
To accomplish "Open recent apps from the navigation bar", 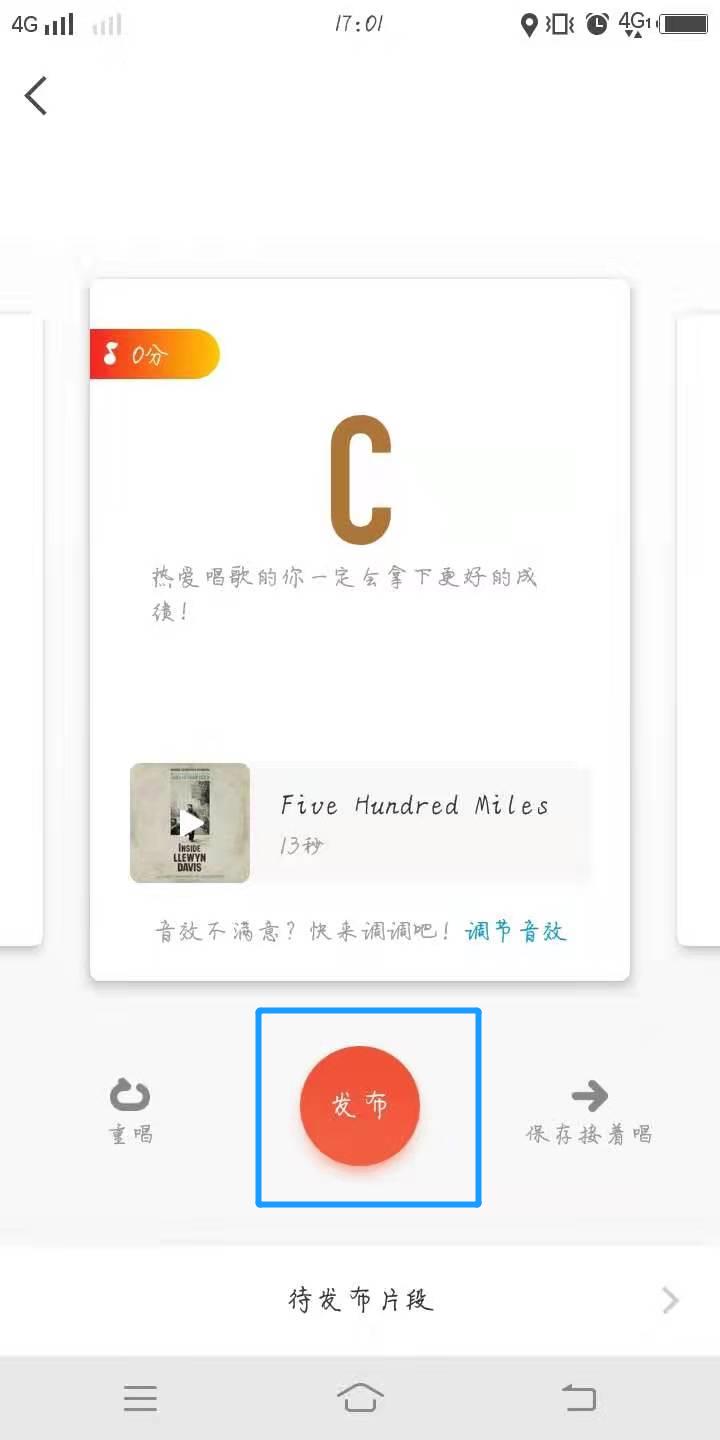I will (x=140, y=1398).
